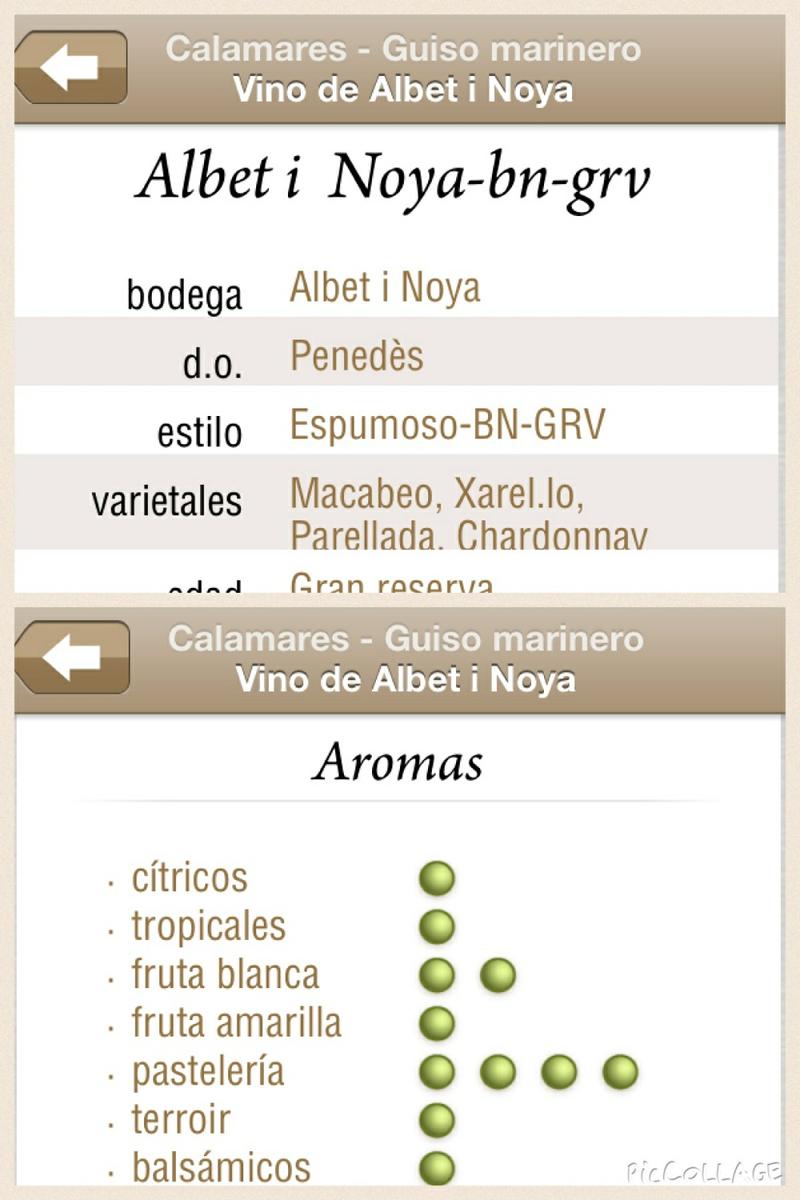Click the green dot beside tropicales
Viewport: 800px width, 1200px height.
click(x=438, y=926)
